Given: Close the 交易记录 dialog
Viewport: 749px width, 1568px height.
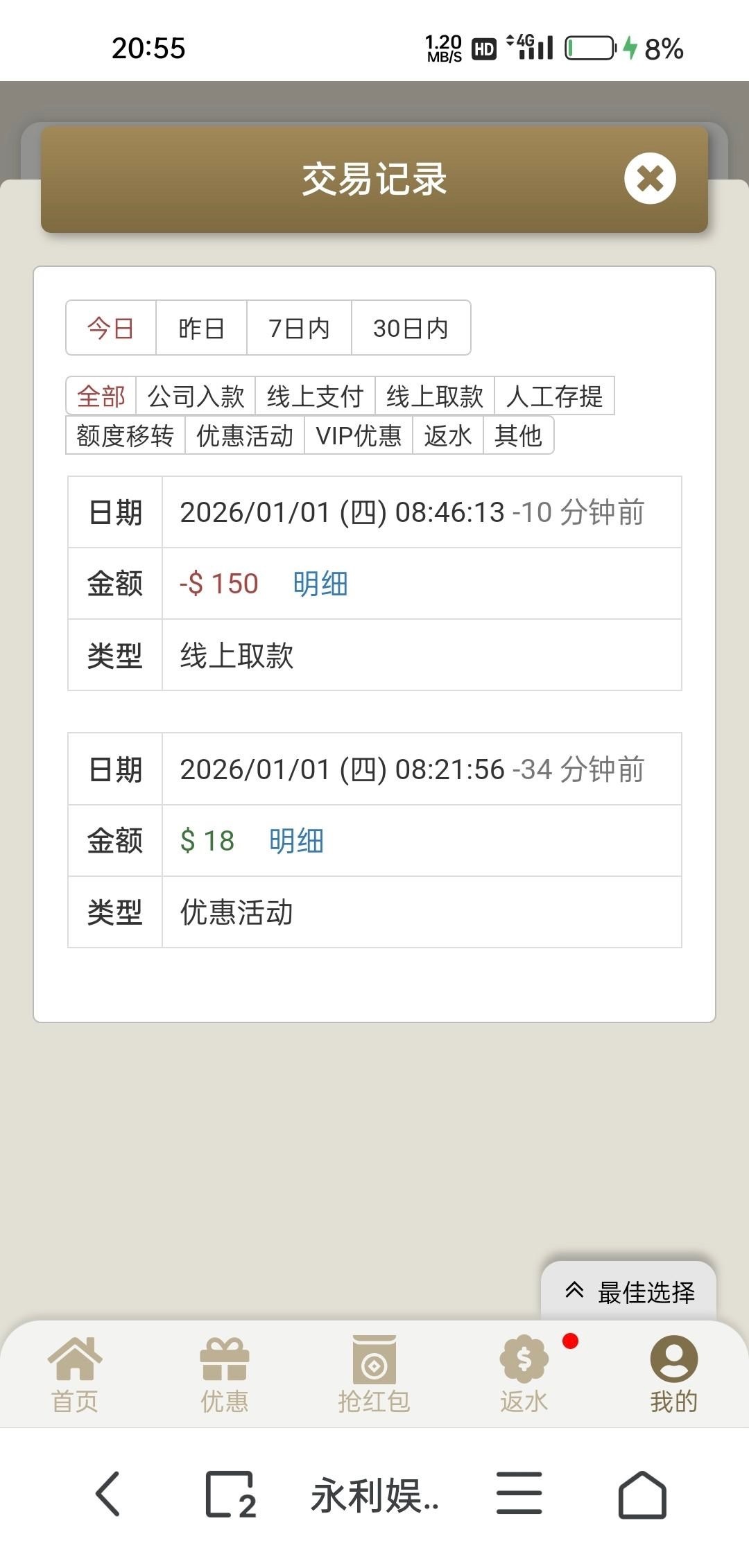Looking at the screenshot, I should tap(650, 178).
